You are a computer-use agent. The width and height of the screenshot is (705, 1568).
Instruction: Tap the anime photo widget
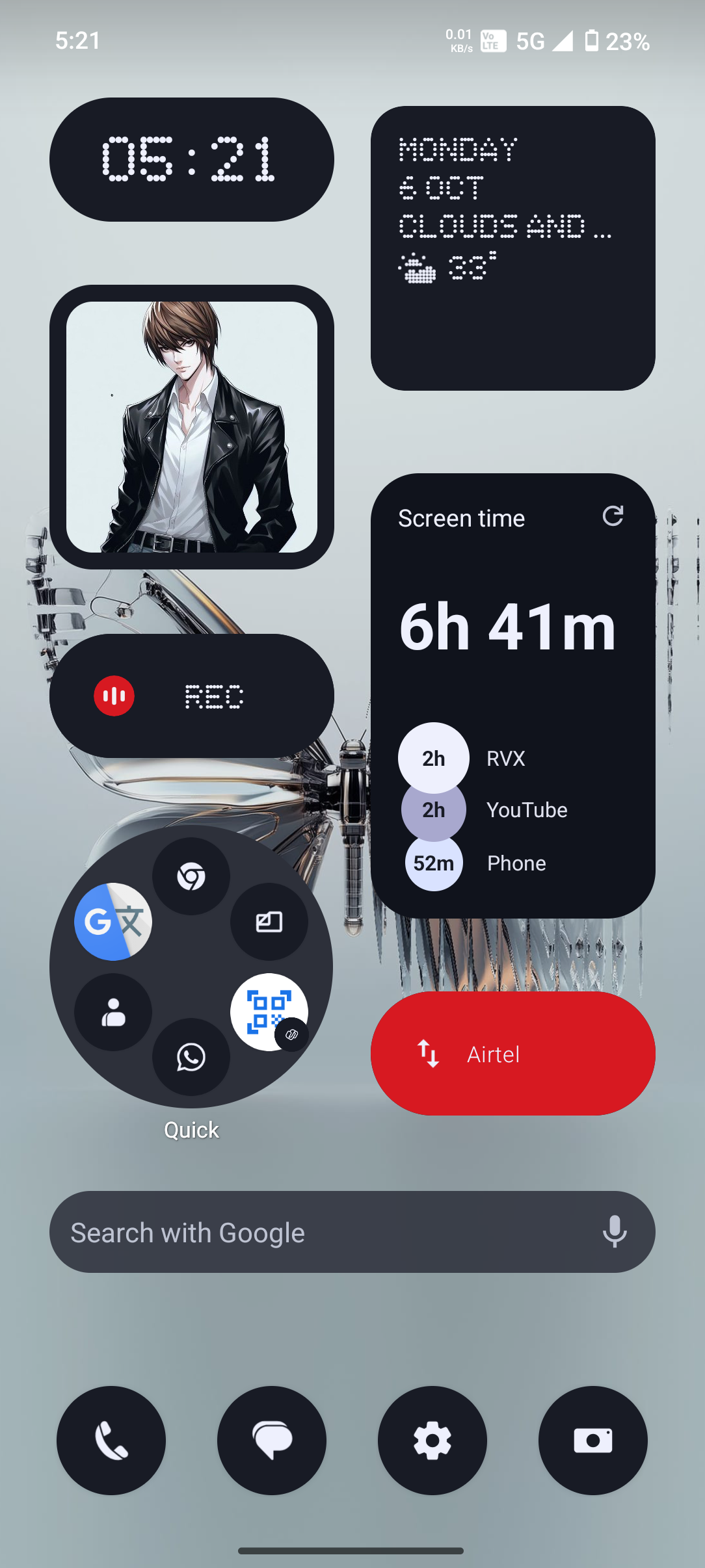(x=191, y=427)
